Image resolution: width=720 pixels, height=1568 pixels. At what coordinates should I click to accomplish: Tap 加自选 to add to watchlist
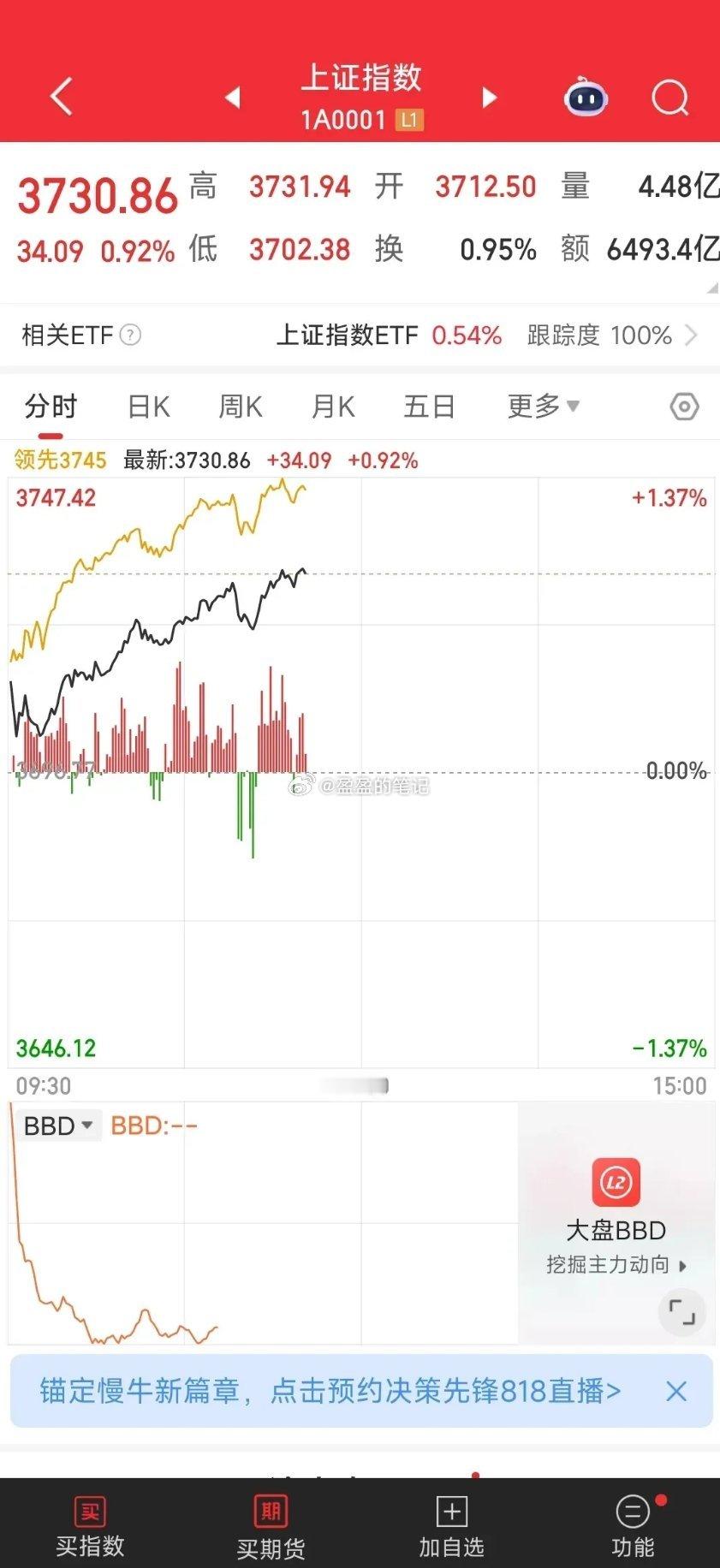pos(451,1526)
